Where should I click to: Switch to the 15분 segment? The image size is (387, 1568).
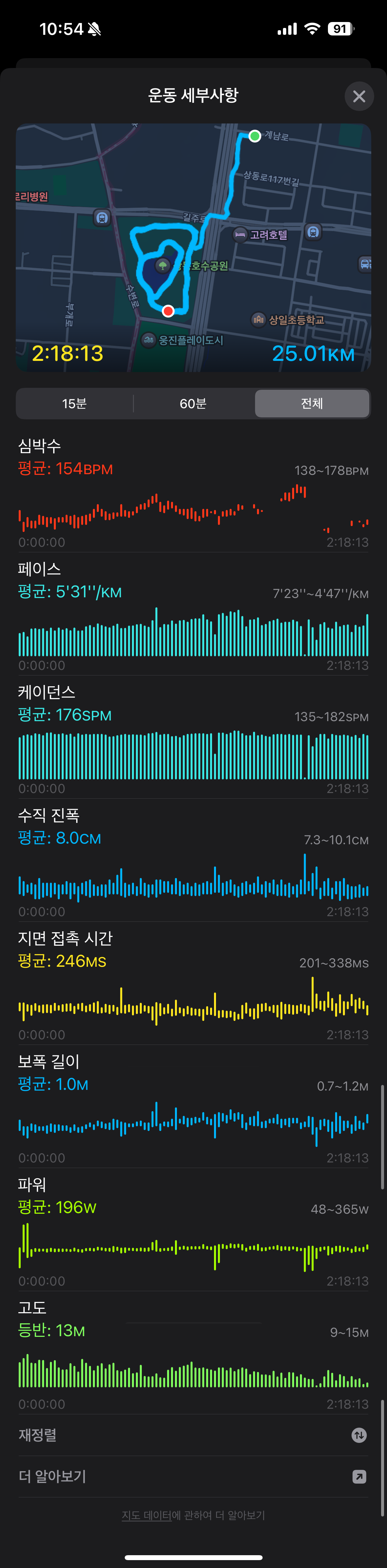click(74, 404)
